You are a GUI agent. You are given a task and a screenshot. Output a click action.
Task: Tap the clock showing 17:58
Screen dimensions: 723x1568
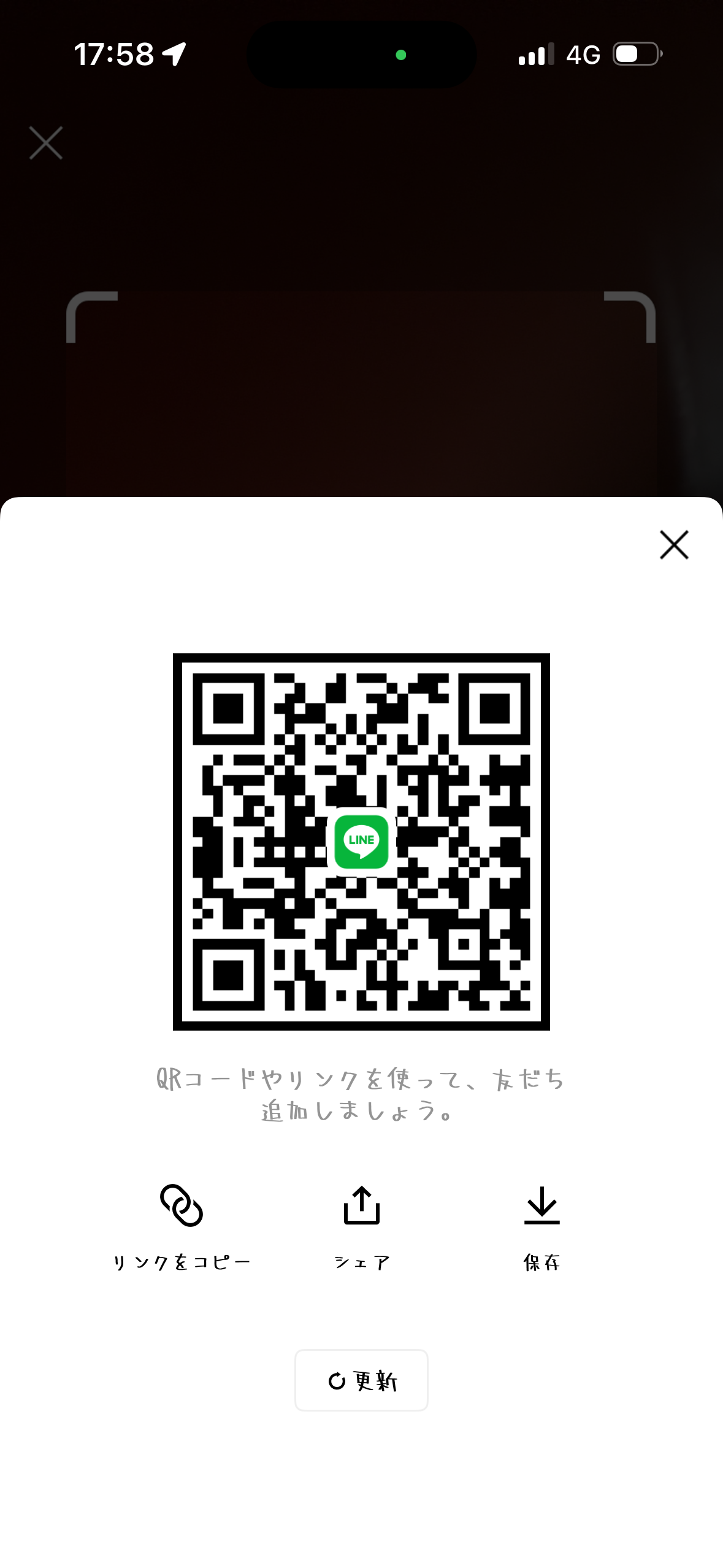(x=113, y=54)
